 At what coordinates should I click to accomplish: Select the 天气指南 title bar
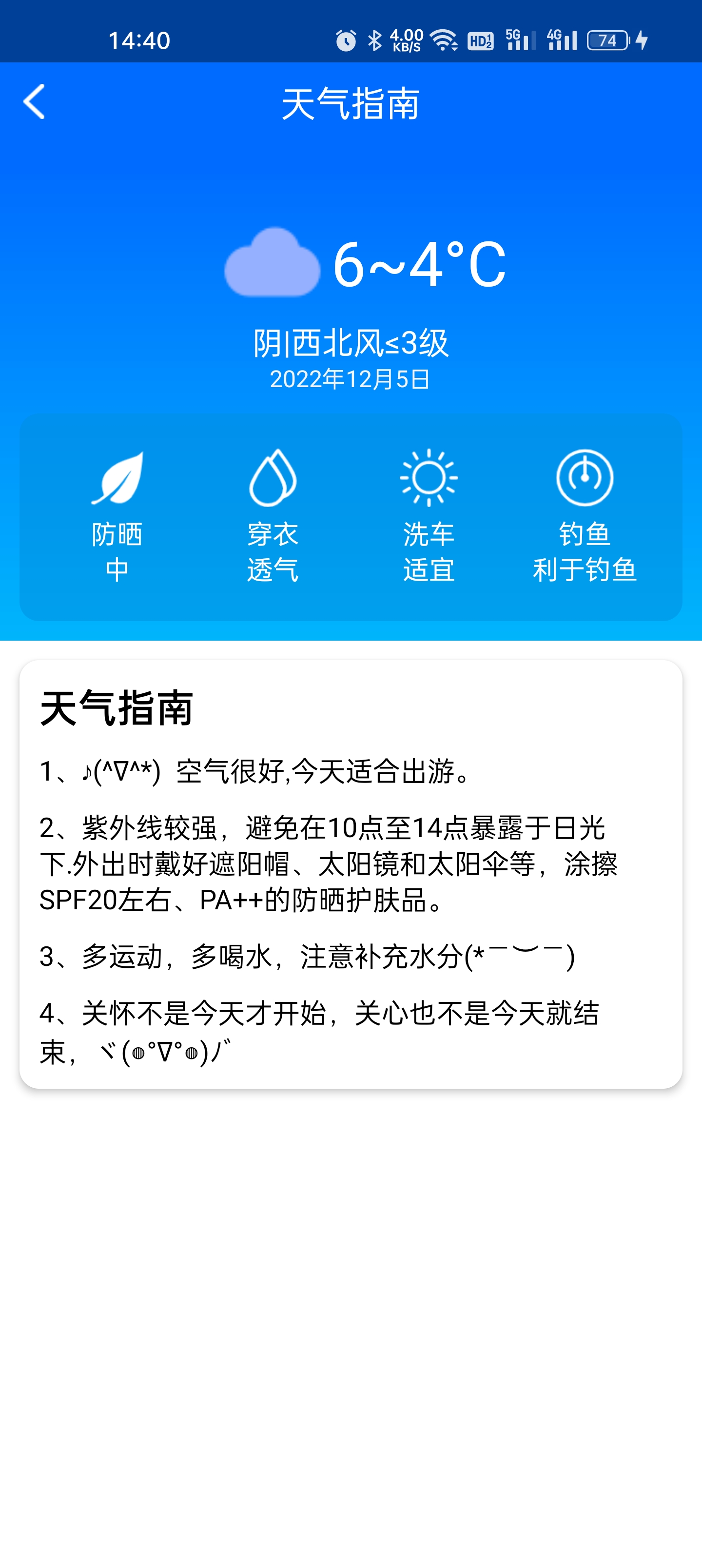click(x=351, y=103)
